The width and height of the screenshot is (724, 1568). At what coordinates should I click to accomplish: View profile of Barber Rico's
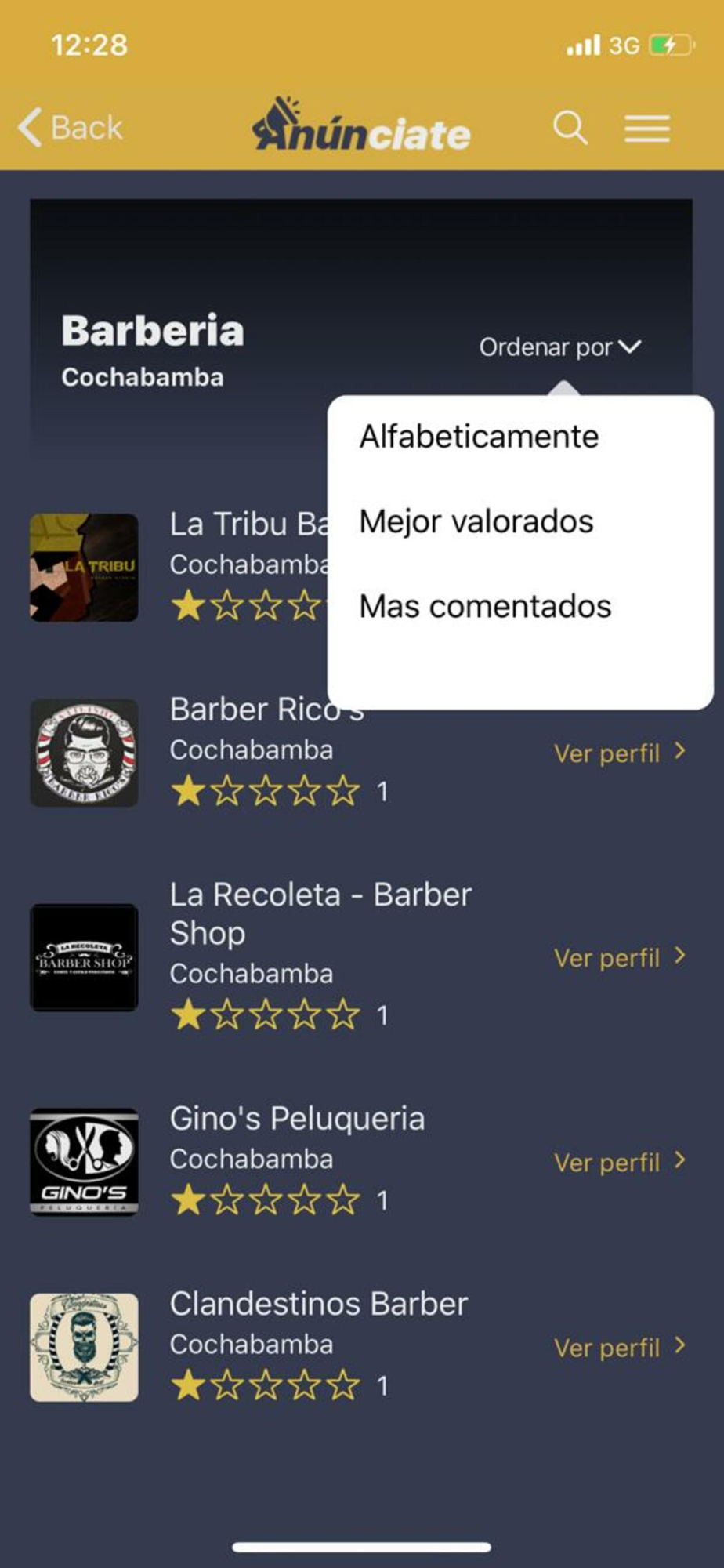pyautogui.click(x=620, y=753)
